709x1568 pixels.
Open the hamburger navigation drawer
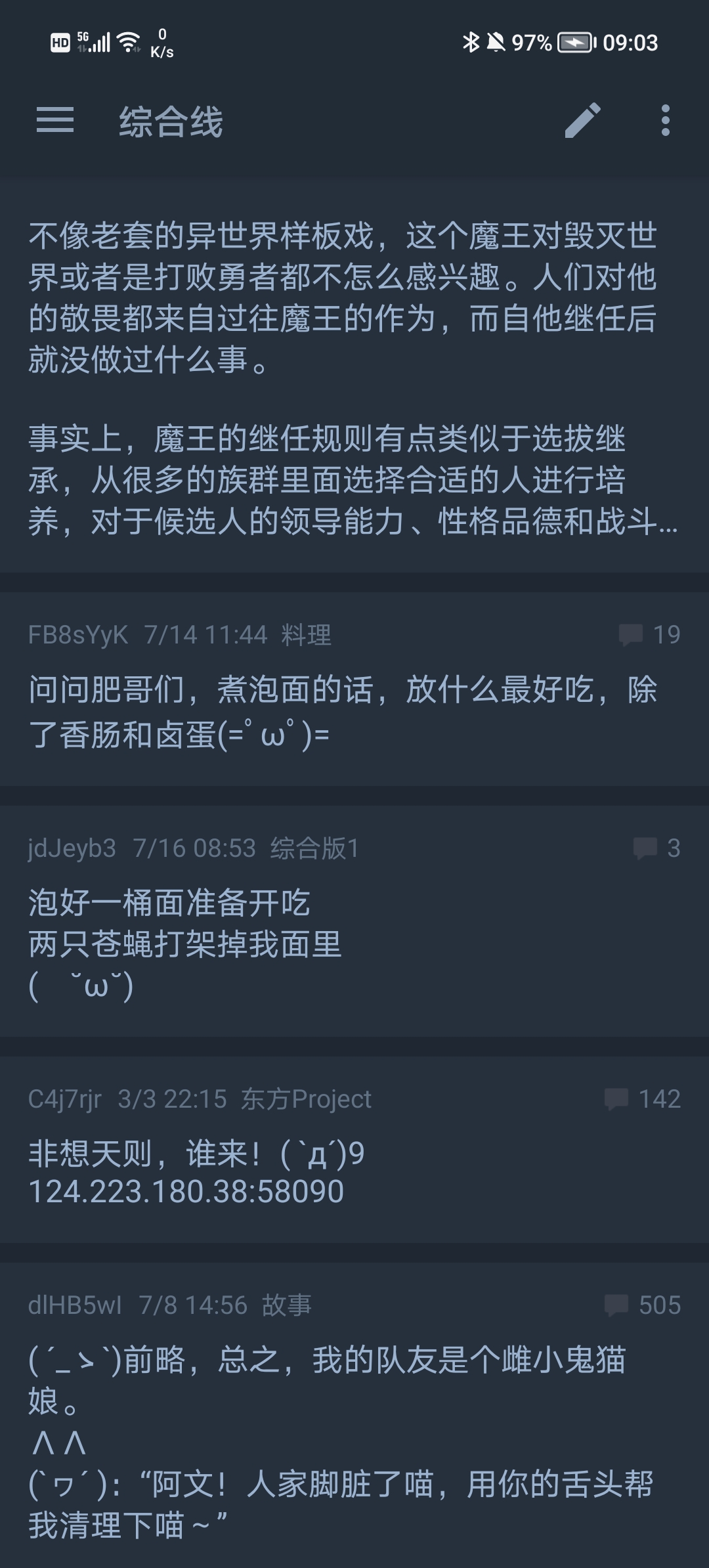55,121
